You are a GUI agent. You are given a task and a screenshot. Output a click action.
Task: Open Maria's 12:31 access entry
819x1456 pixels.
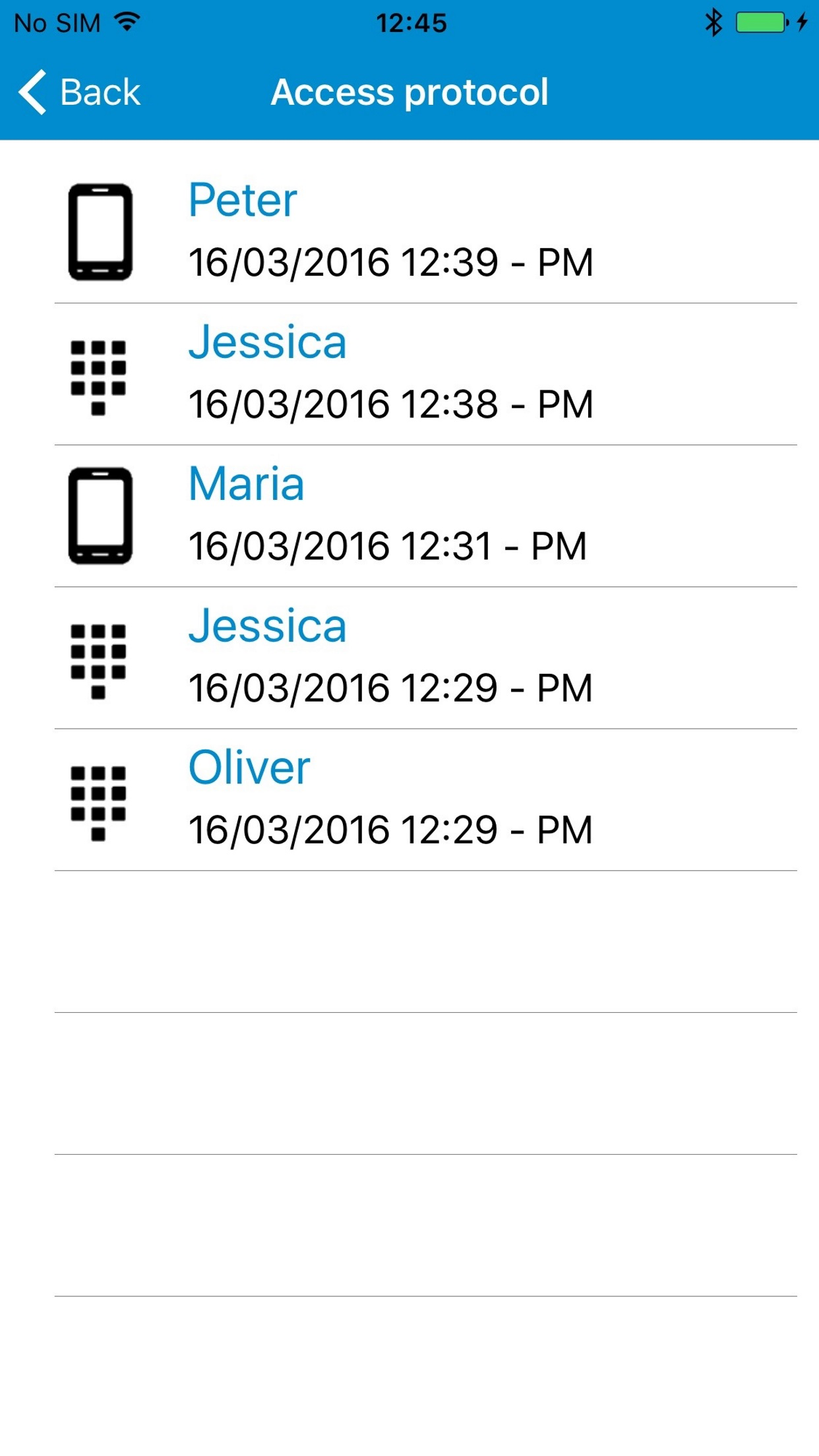pos(409,516)
